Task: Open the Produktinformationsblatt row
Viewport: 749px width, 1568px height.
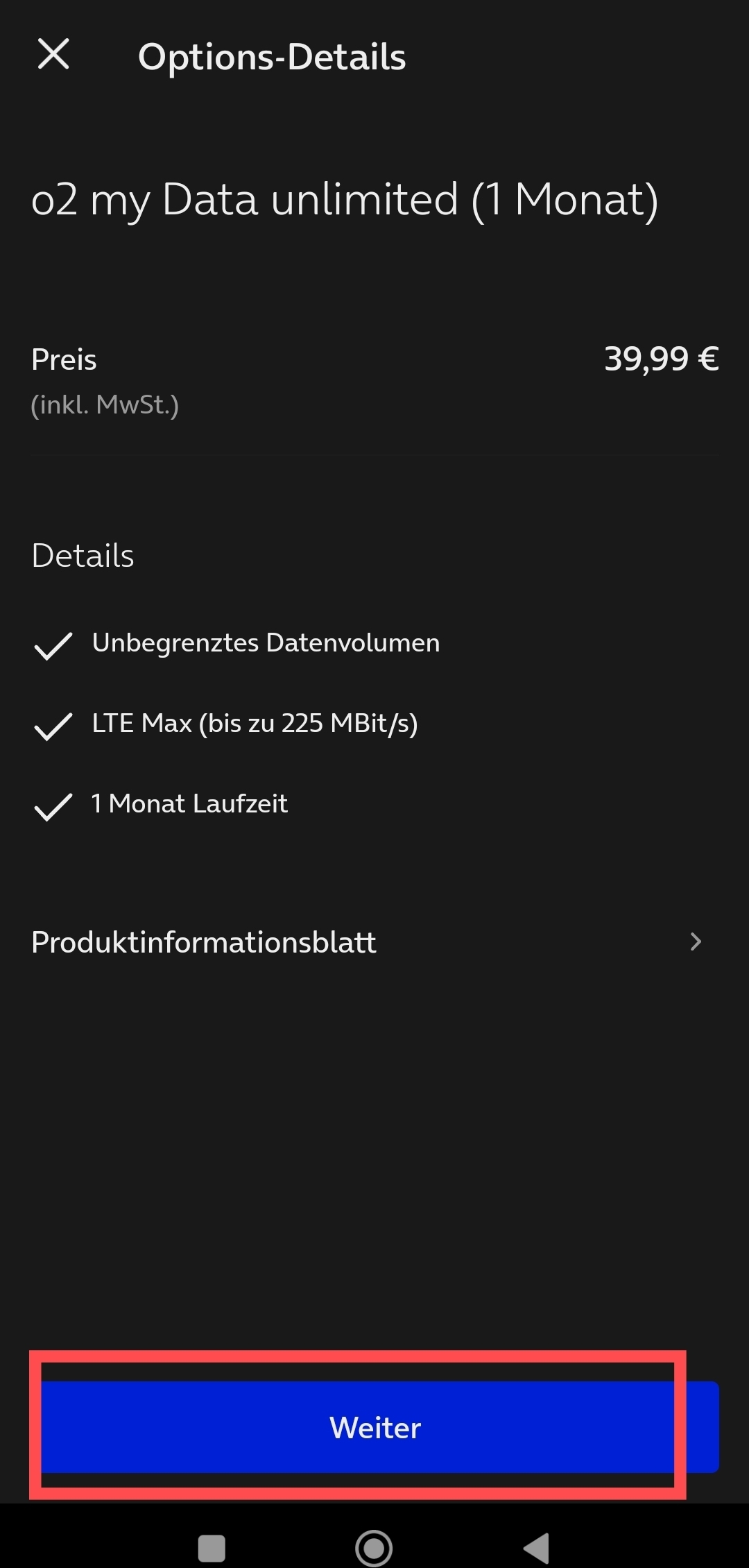Action: [x=374, y=942]
